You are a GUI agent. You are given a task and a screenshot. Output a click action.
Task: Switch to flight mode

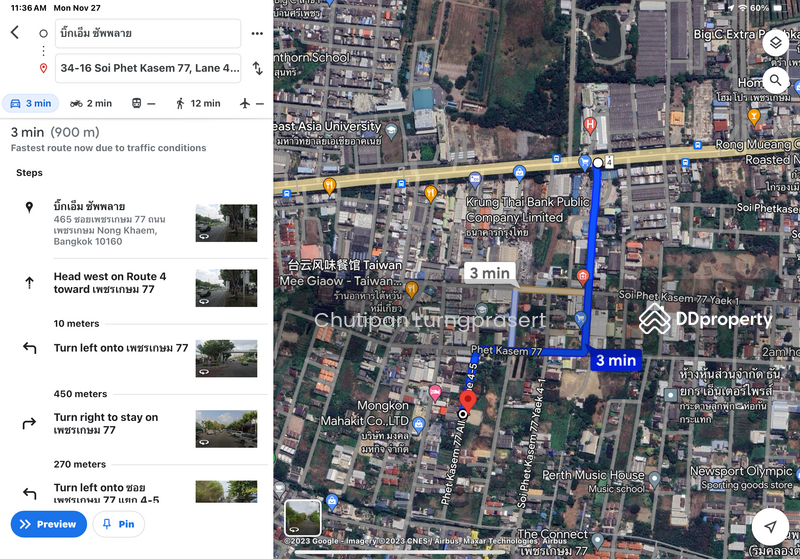[x=250, y=103]
